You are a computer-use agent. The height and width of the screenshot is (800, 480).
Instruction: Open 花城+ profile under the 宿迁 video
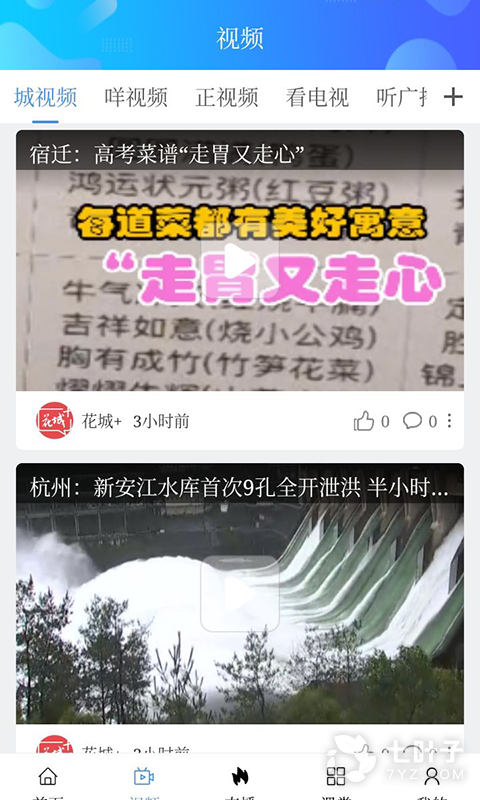point(55,421)
